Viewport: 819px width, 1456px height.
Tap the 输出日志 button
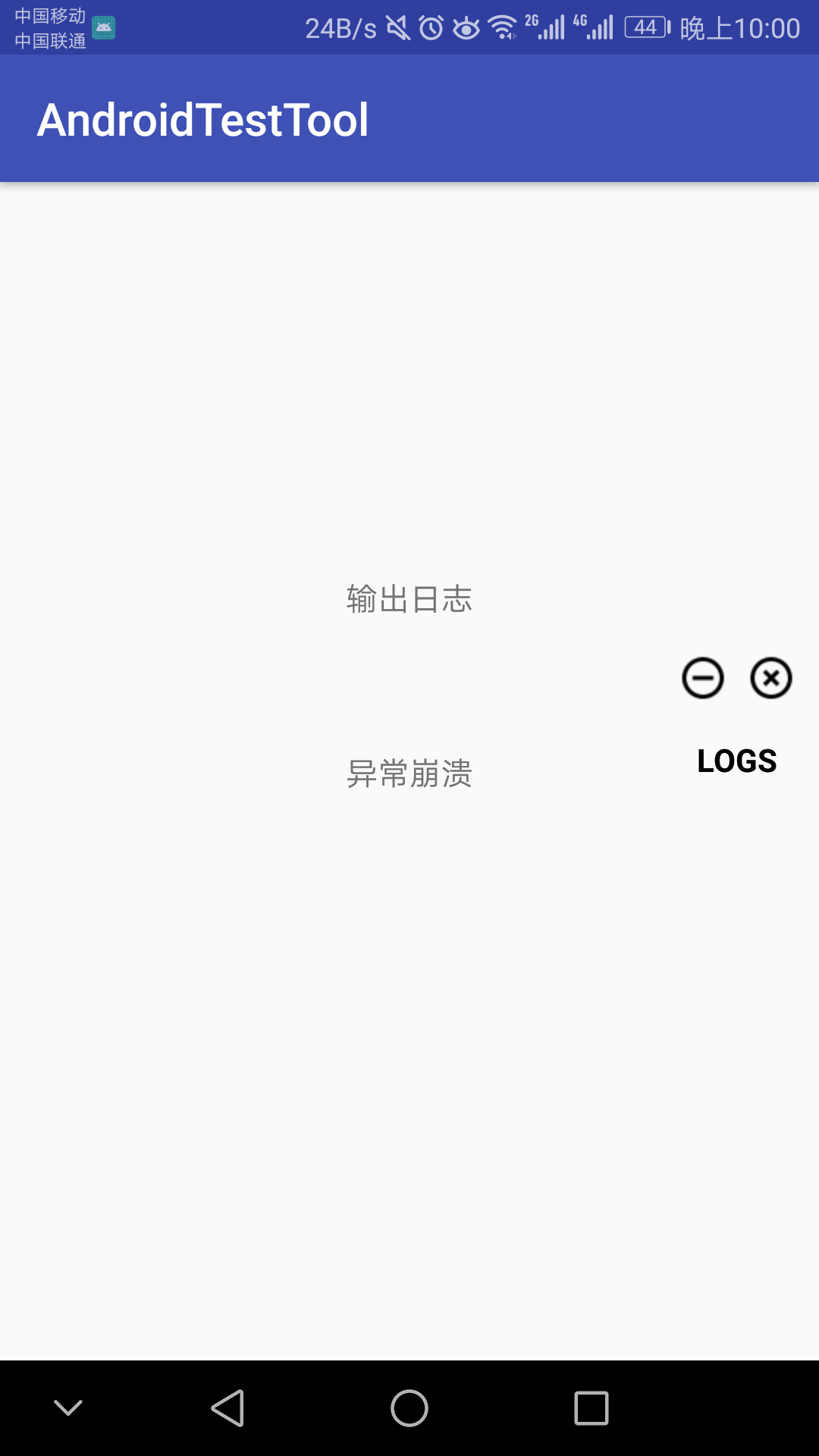409,599
